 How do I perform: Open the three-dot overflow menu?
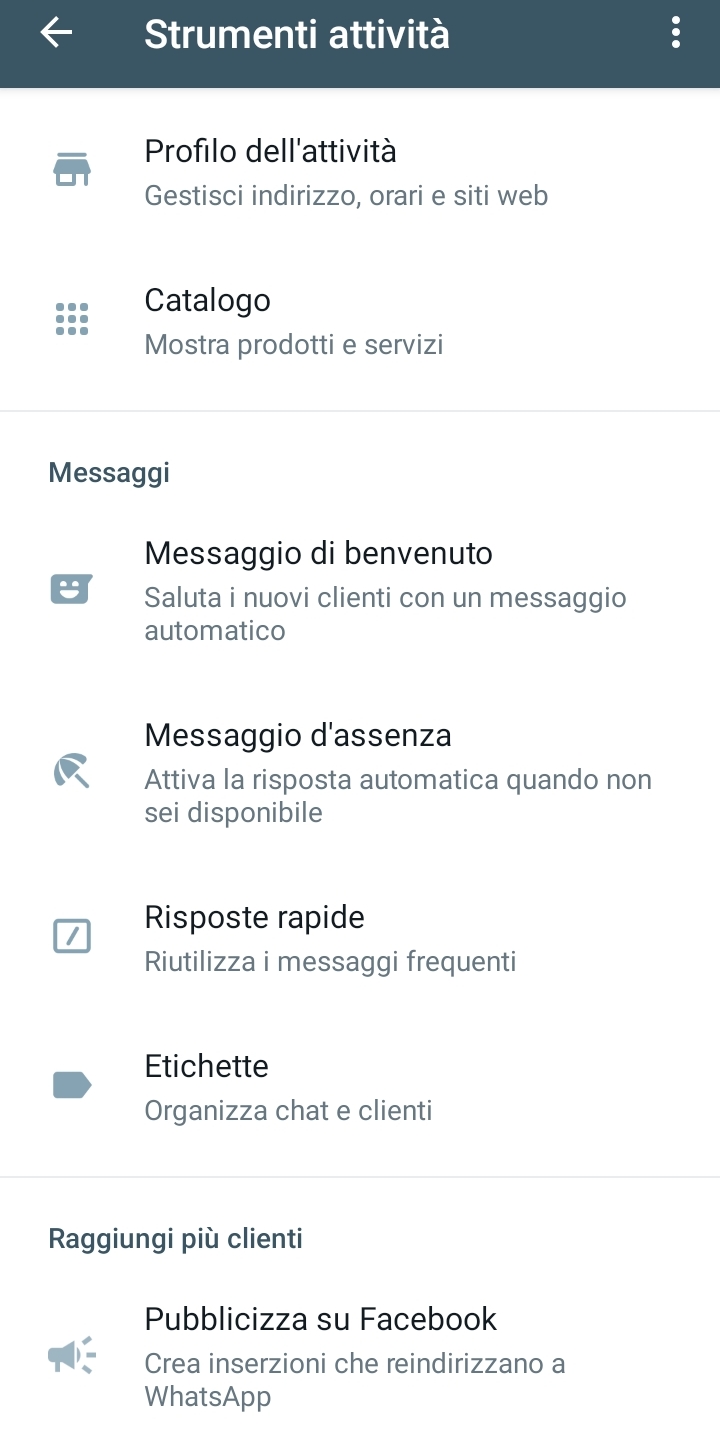676,34
